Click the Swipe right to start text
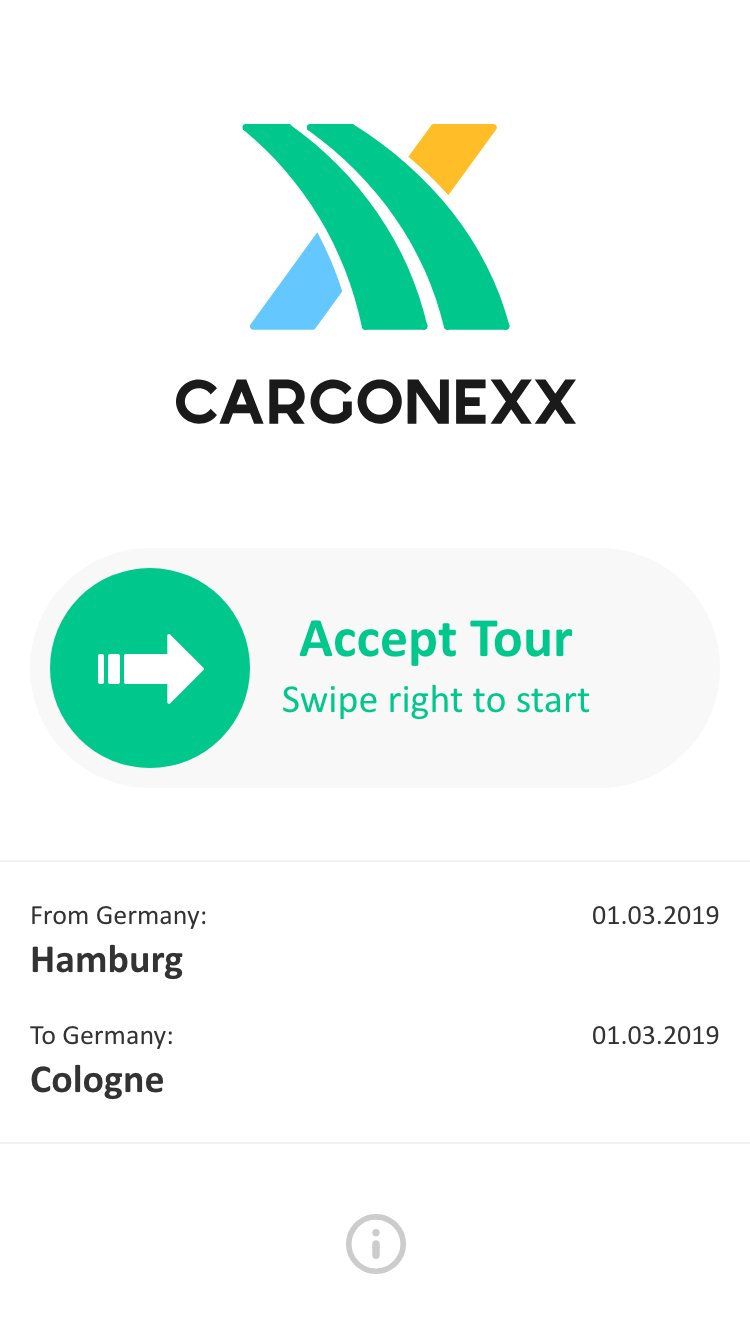Viewport: 750px width, 1334px height. pyautogui.click(x=435, y=699)
